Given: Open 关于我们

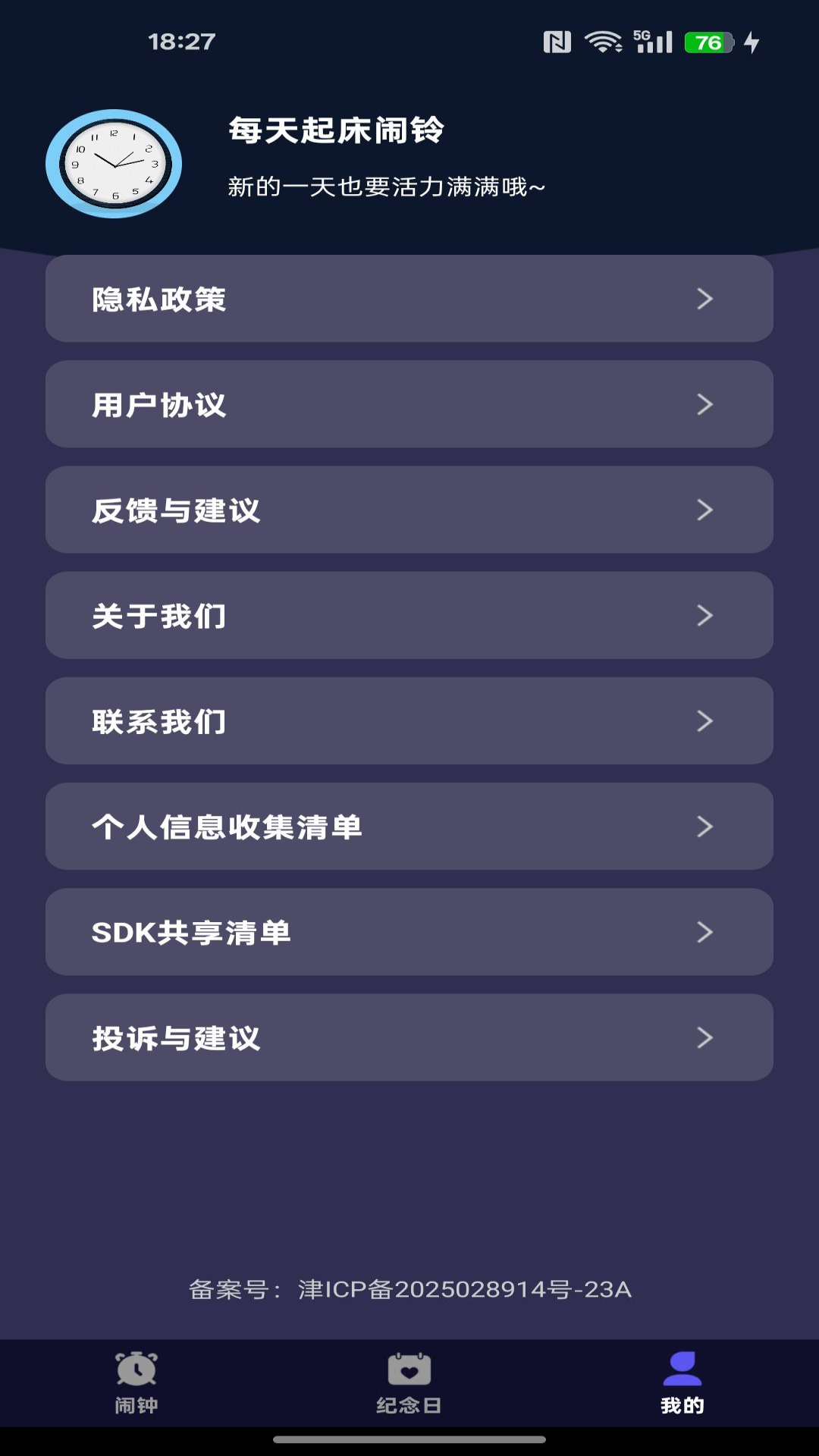Looking at the screenshot, I should 409,615.
